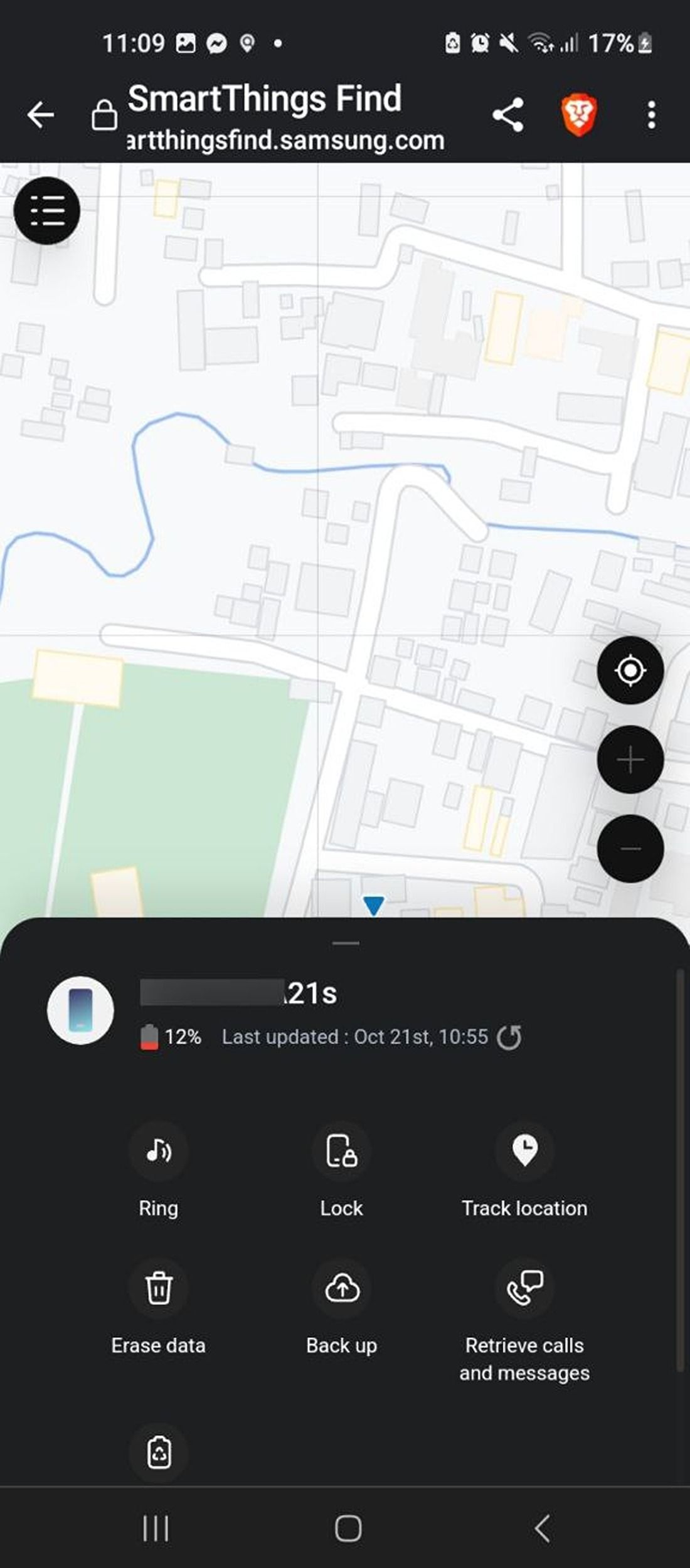The image size is (690, 1568).
Task: Center map on current location
Action: pos(630,670)
